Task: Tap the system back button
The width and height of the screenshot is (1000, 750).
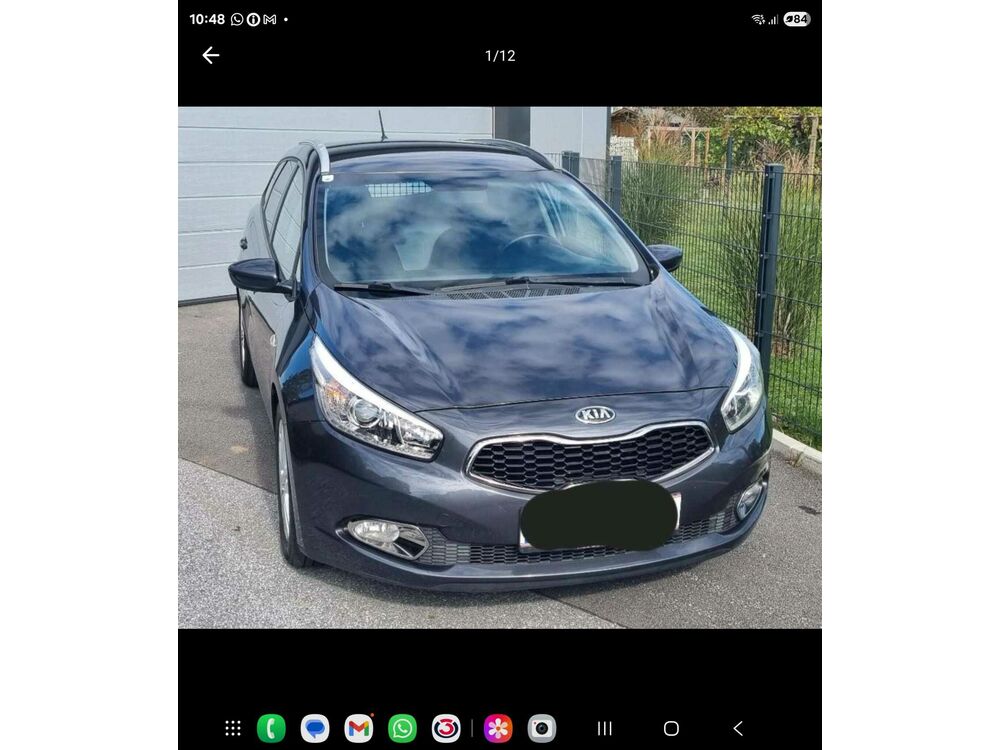Action: [738, 728]
